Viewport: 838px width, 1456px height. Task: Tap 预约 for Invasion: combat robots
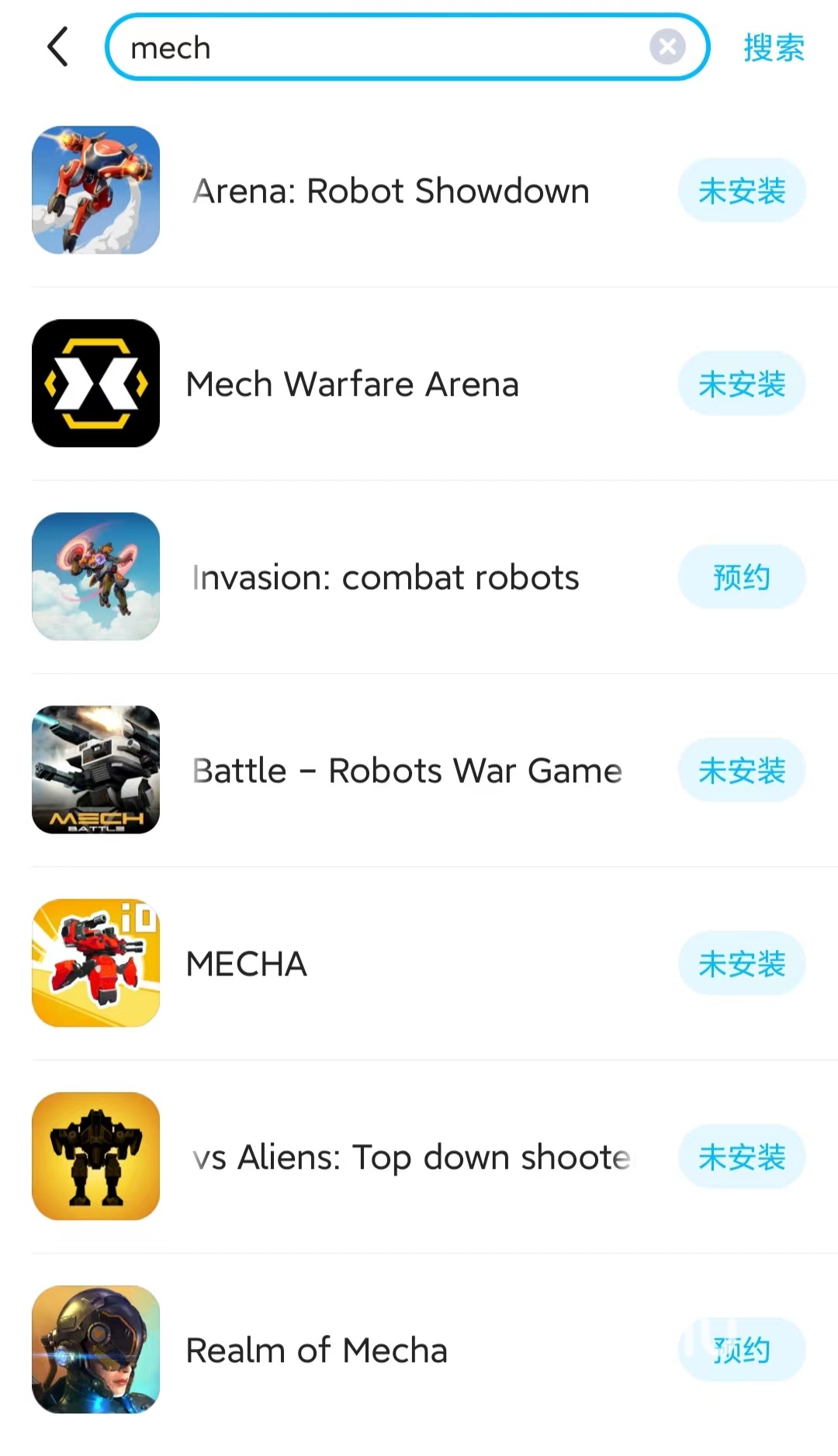[x=742, y=577]
